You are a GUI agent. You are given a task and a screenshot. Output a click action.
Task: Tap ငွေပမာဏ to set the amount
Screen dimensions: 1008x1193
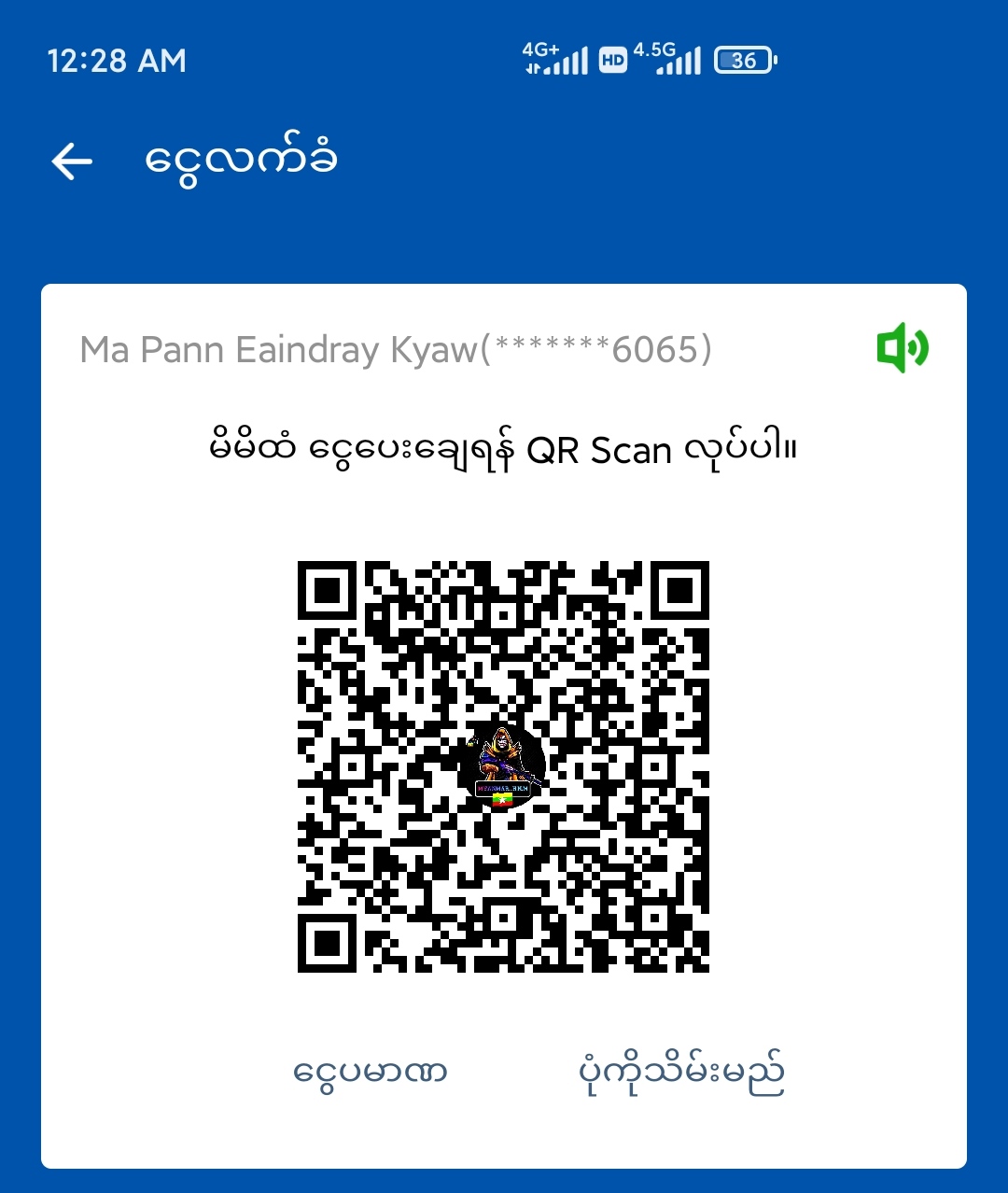[x=371, y=1072]
